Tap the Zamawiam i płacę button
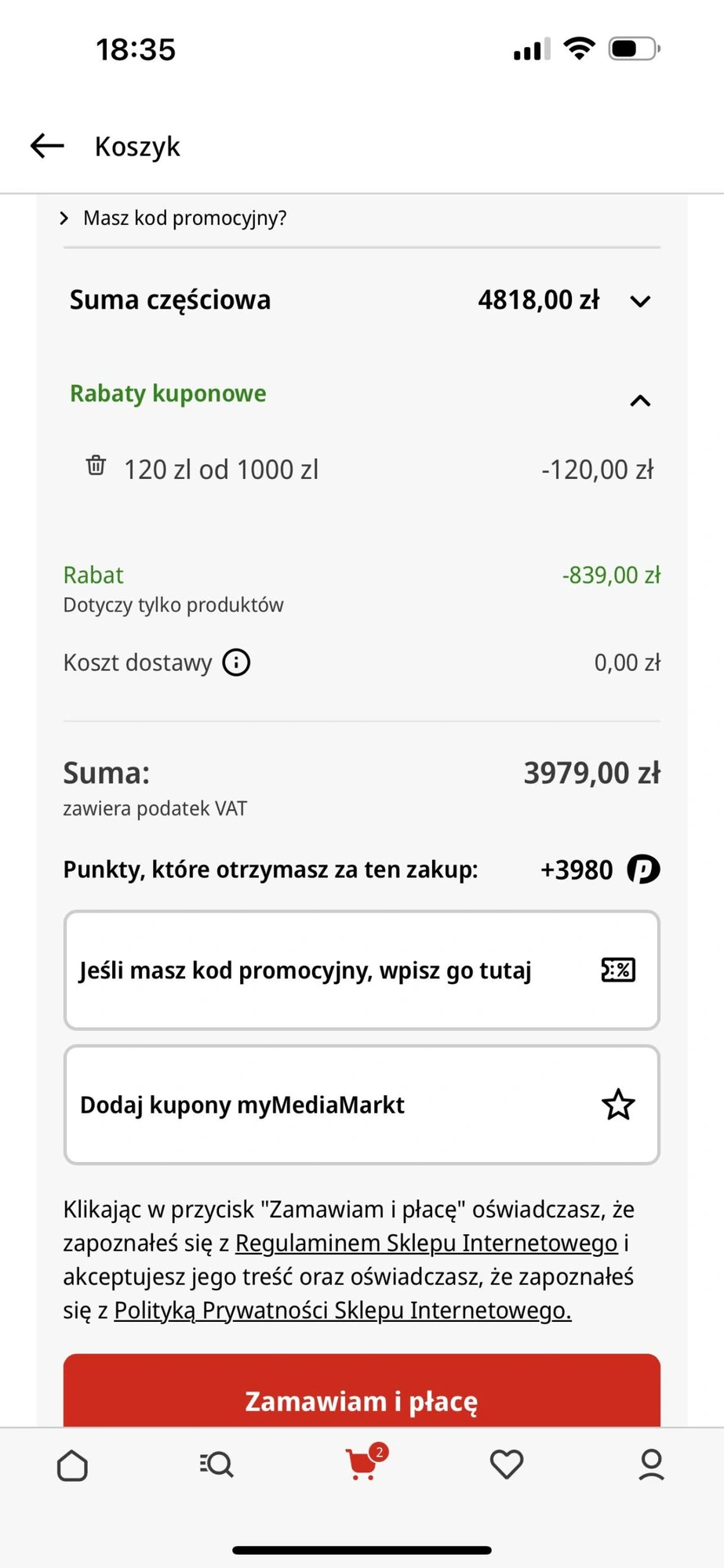Viewport: 724px width, 1568px height. [362, 1391]
